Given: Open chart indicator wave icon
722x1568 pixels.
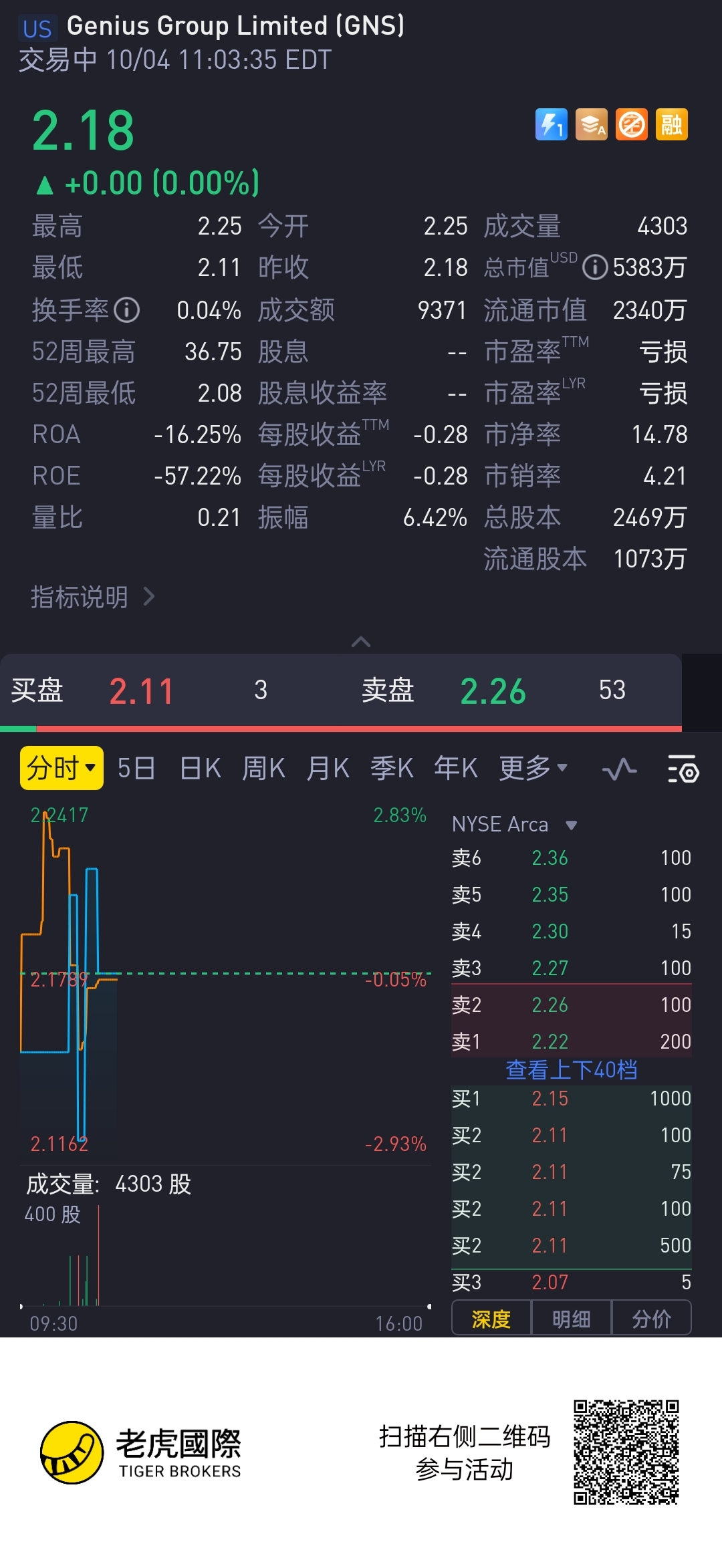Looking at the screenshot, I should 619,769.
